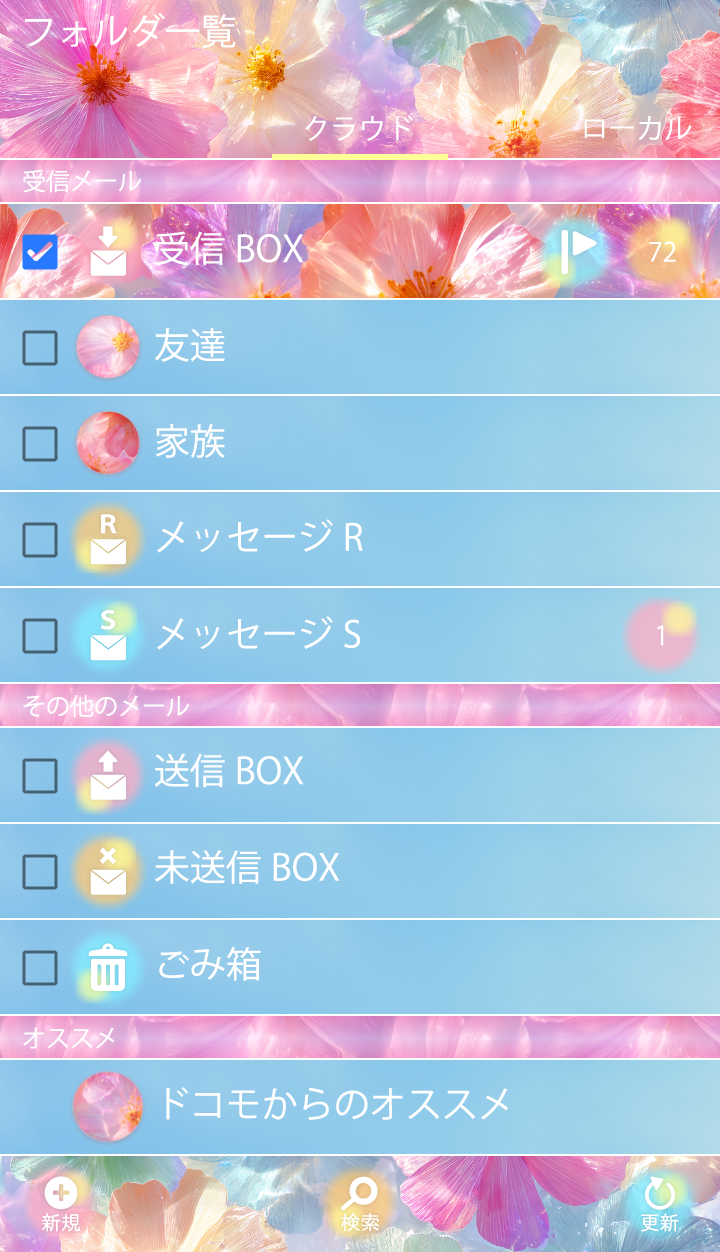Tap the flag icon on 受信 BOX
720x1252 pixels.
pyautogui.click(x=577, y=250)
